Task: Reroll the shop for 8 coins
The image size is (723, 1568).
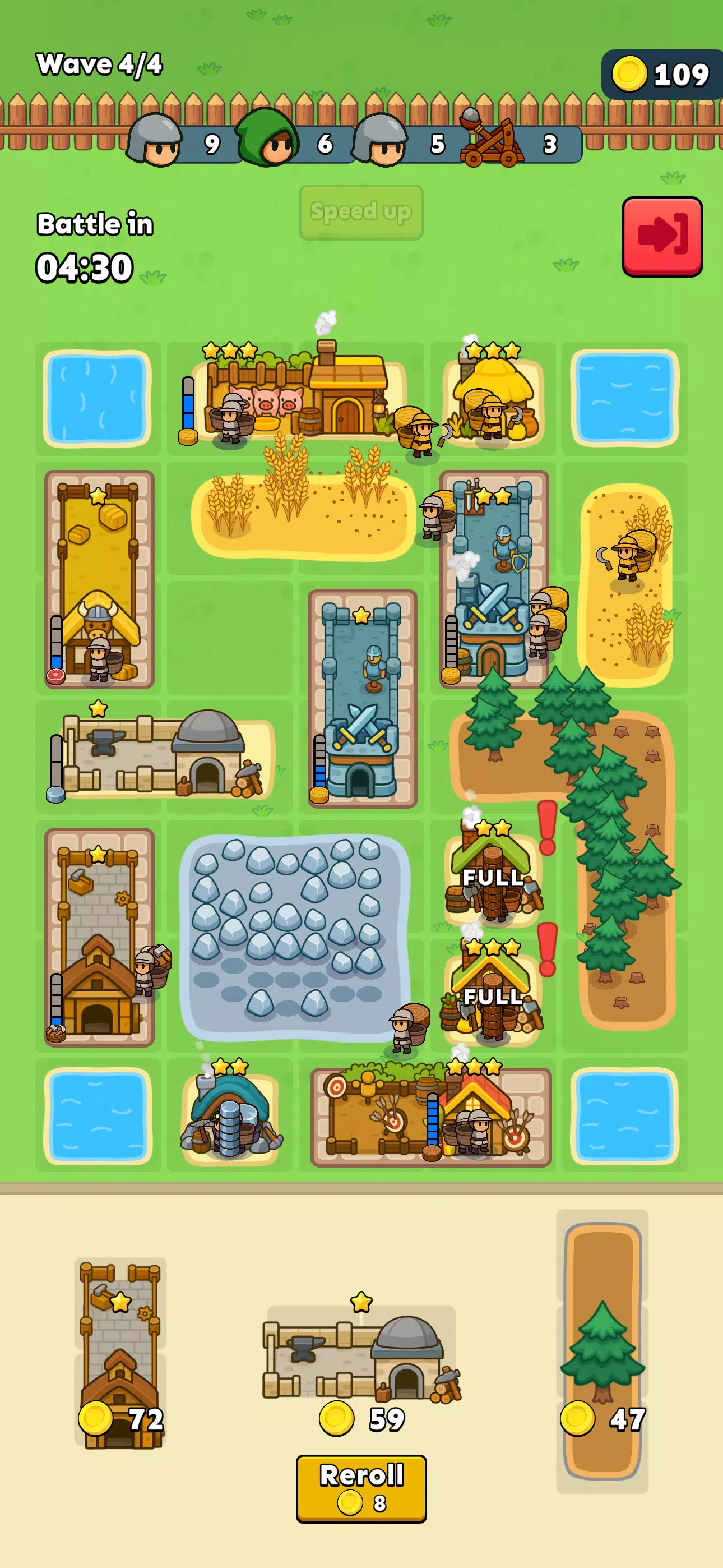Action: tap(361, 1488)
